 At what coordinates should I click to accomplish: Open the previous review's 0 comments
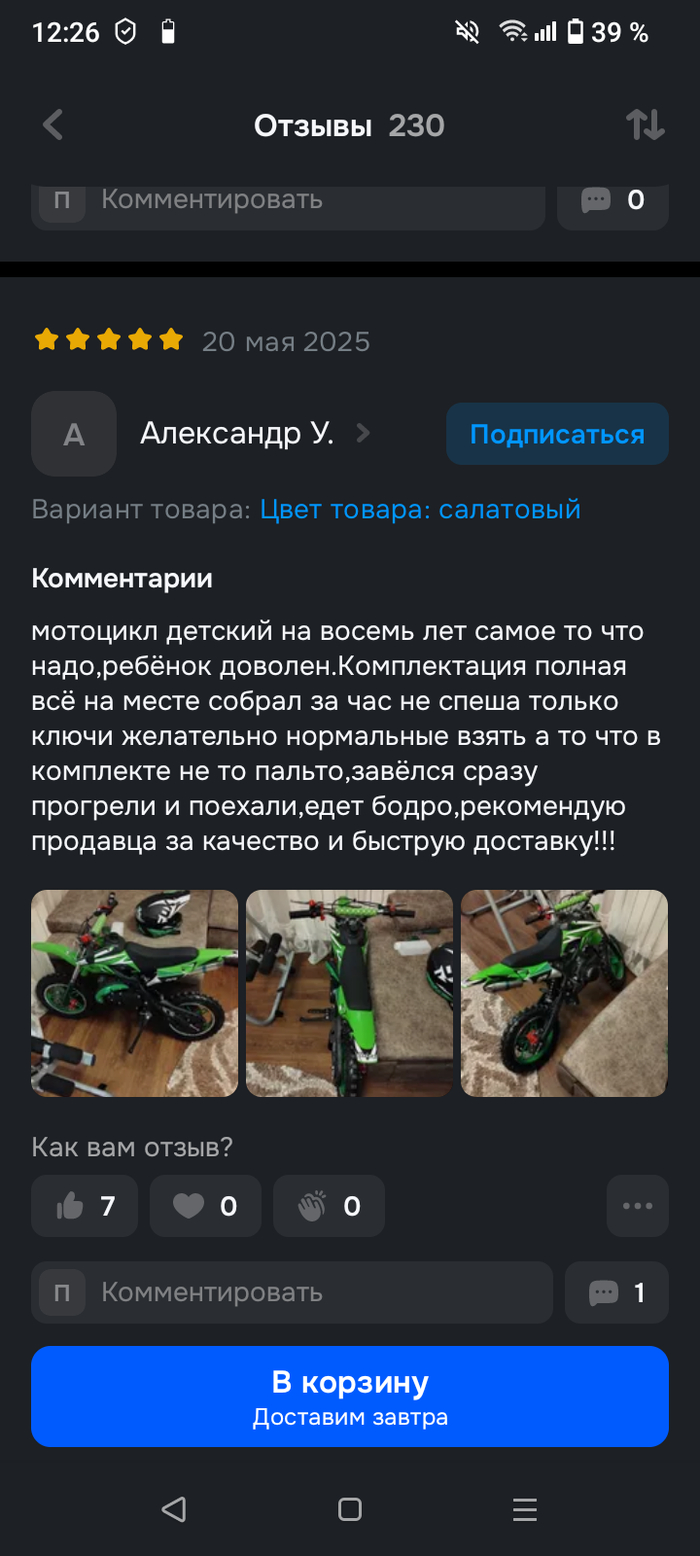coord(612,200)
